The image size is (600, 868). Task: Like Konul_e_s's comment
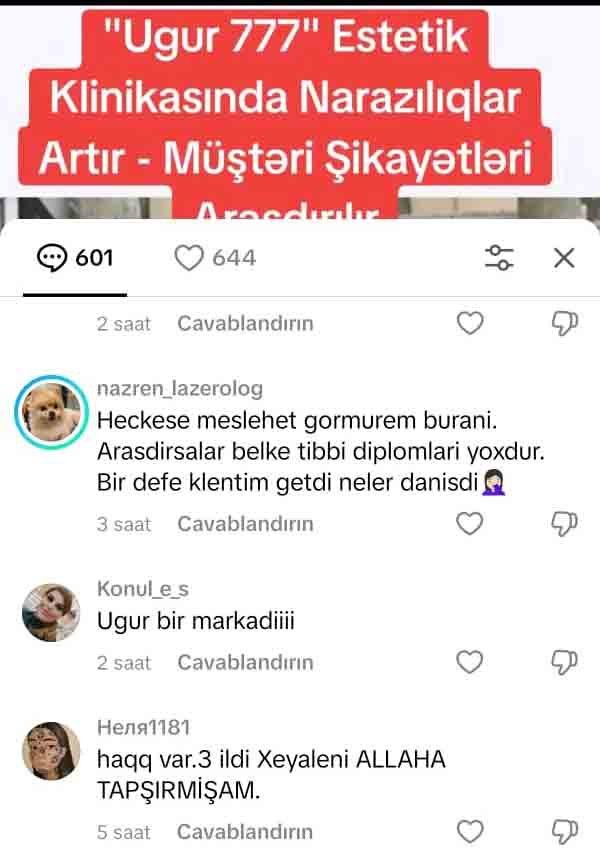click(x=469, y=662)
